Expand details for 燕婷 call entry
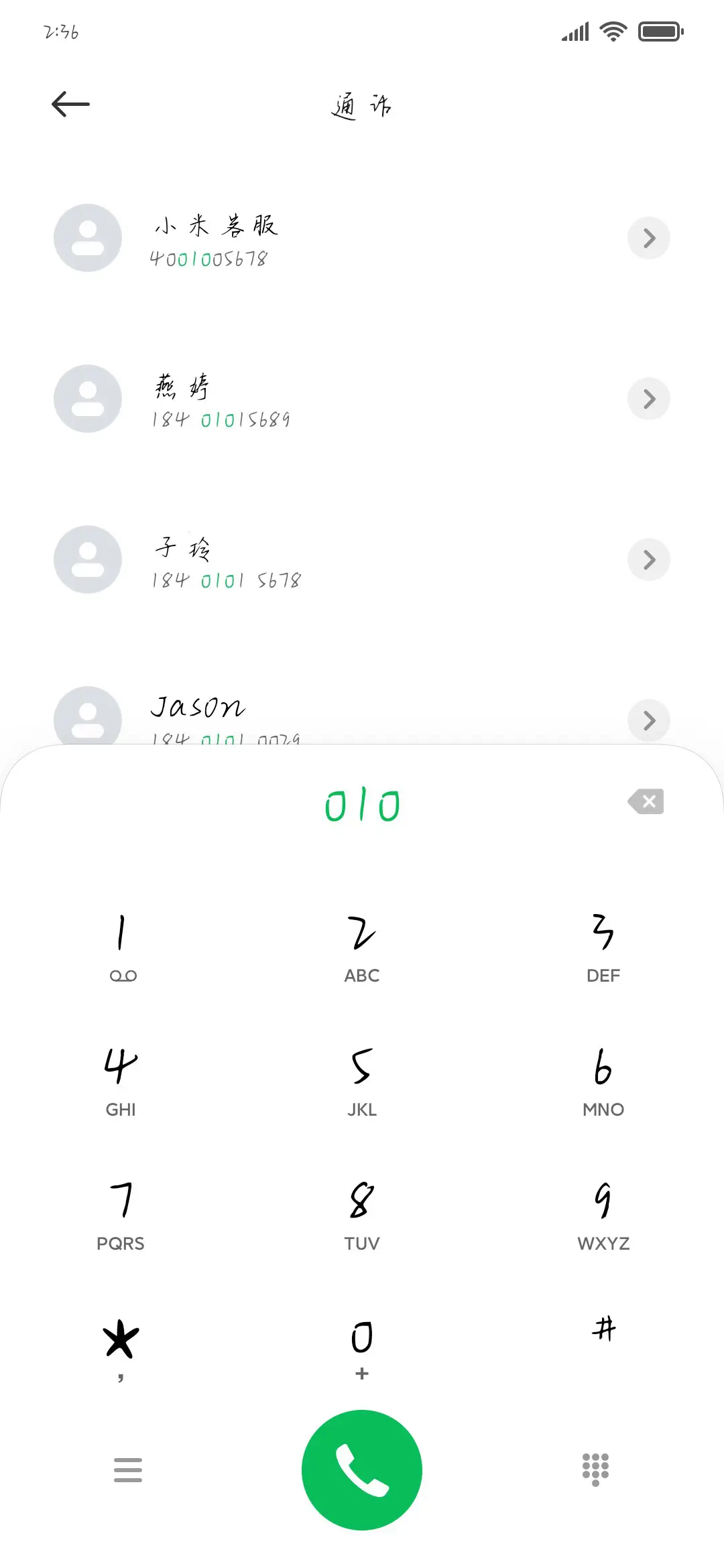 648,399
